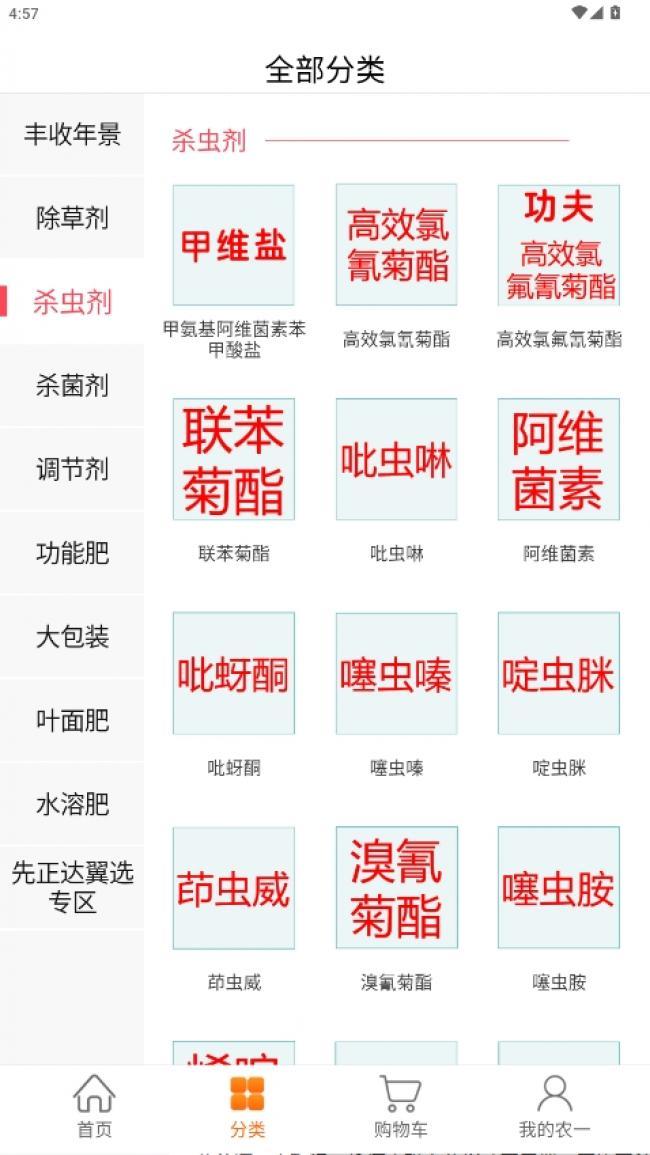Select the 丰收年景 category

[x=72, y=135]
